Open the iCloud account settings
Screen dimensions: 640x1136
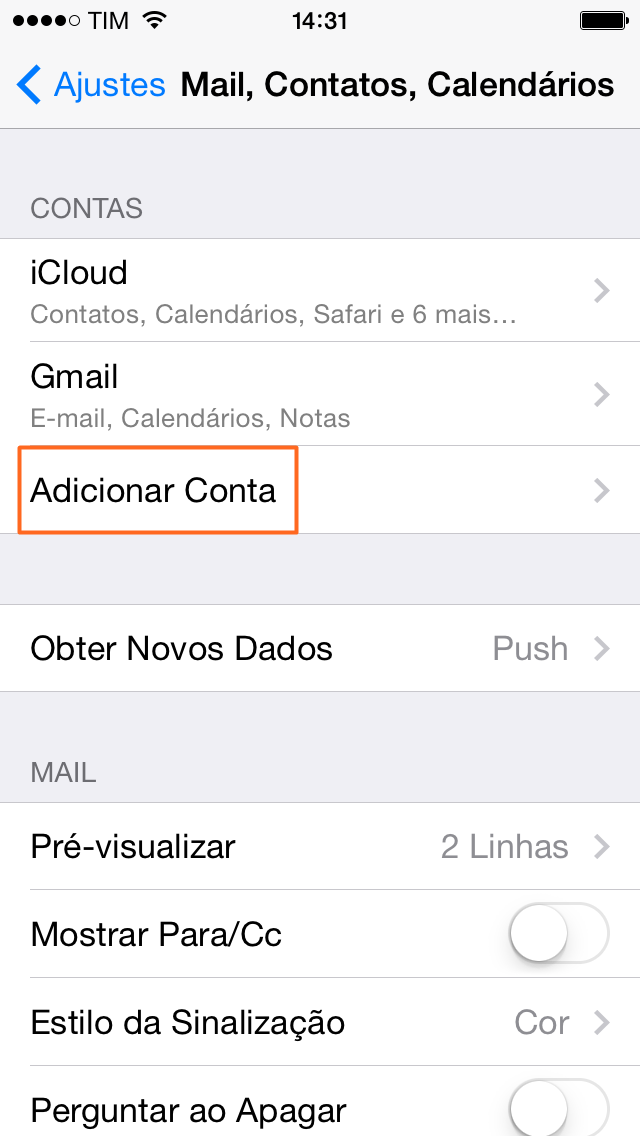[320, 290]
